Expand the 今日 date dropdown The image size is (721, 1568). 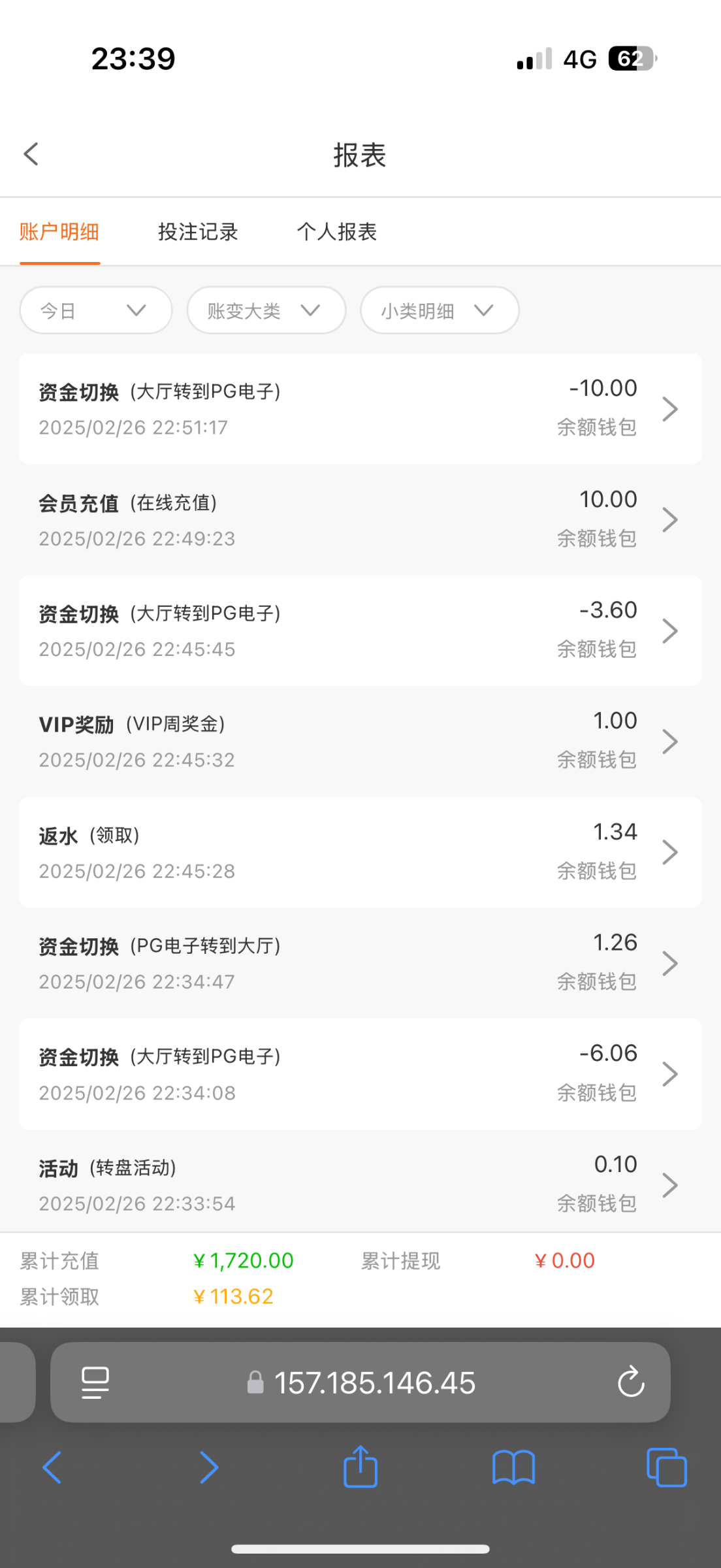[96, 310]
